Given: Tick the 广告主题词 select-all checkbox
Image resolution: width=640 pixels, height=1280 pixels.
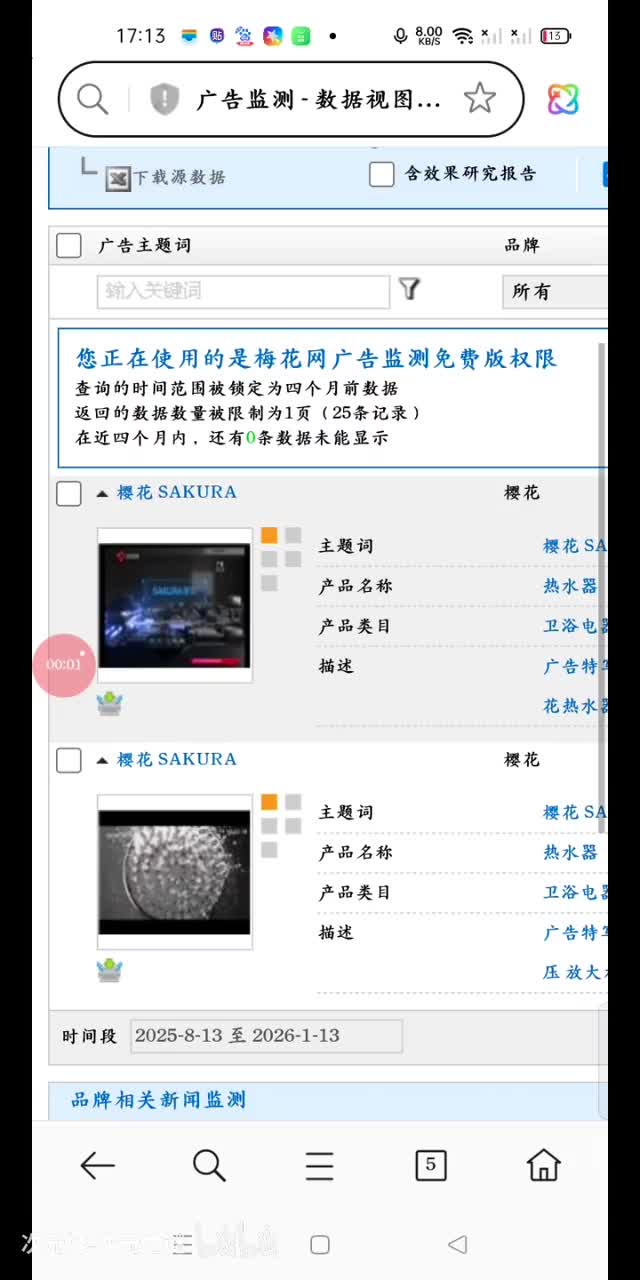Looking at the screenshot, I should [69, 245].
